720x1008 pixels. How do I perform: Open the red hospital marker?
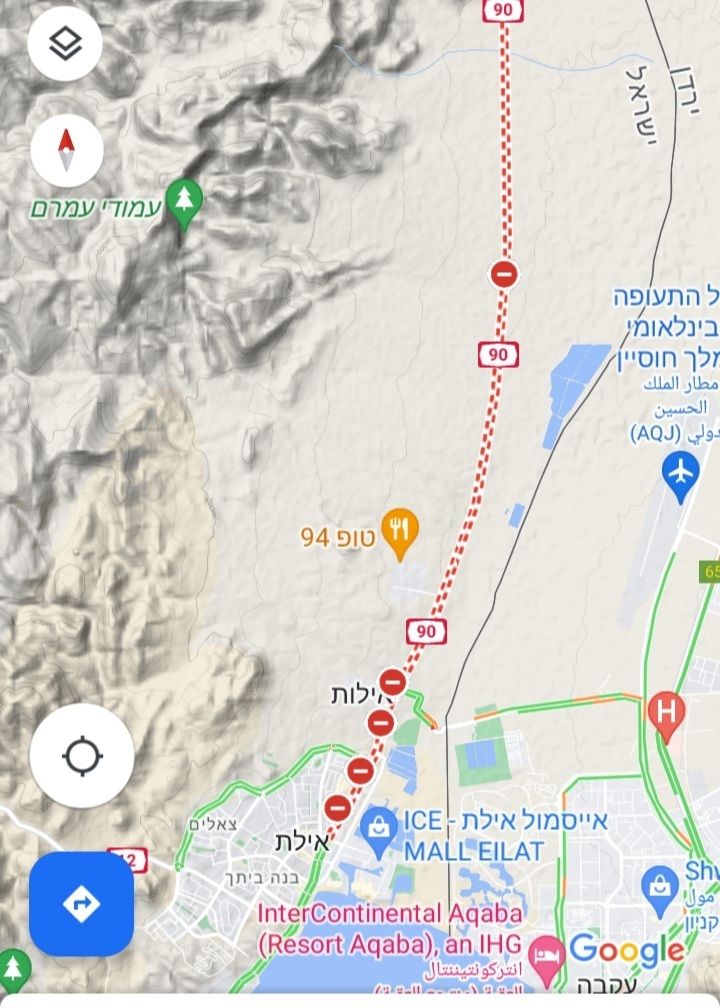664,715
